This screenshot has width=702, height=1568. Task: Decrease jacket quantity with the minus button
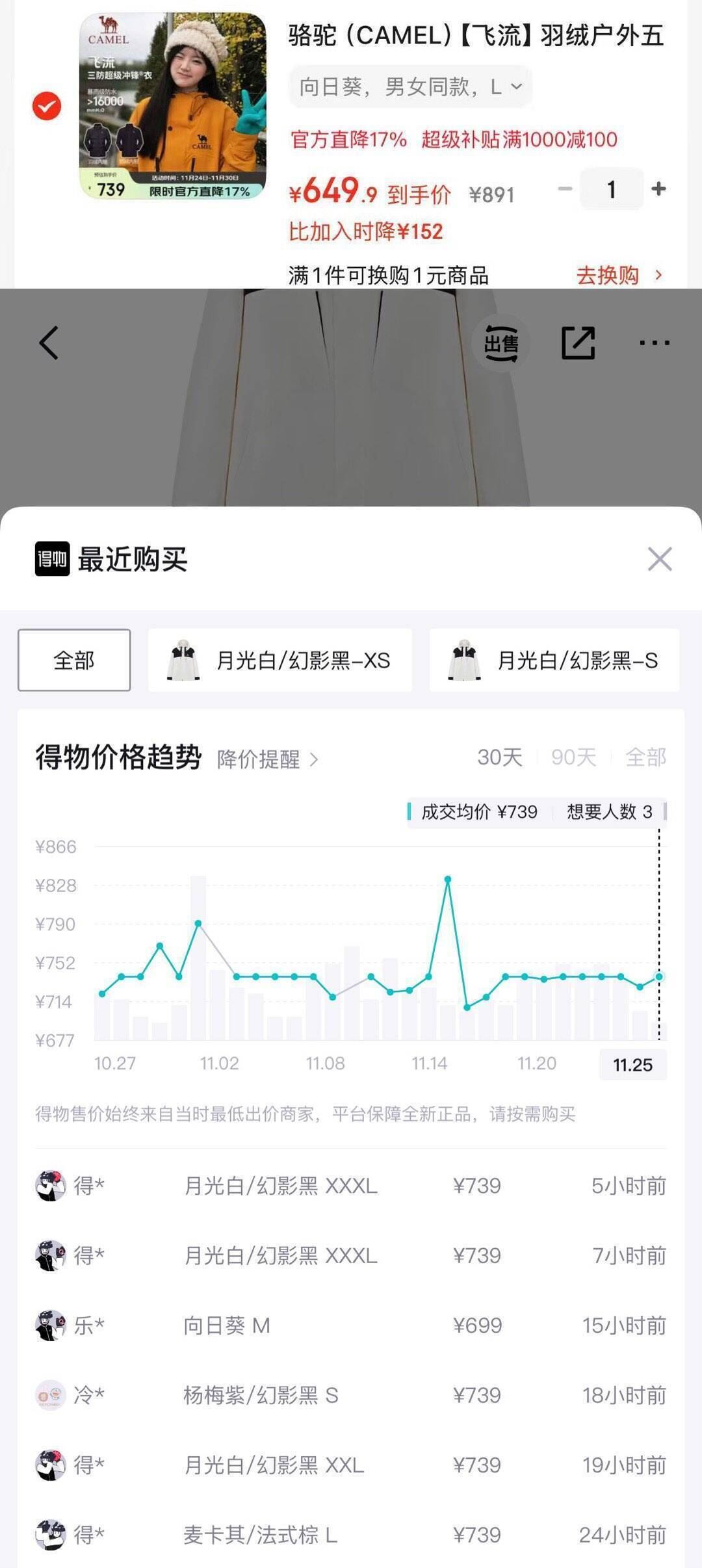pyautogui.click(x=565, y=189)
